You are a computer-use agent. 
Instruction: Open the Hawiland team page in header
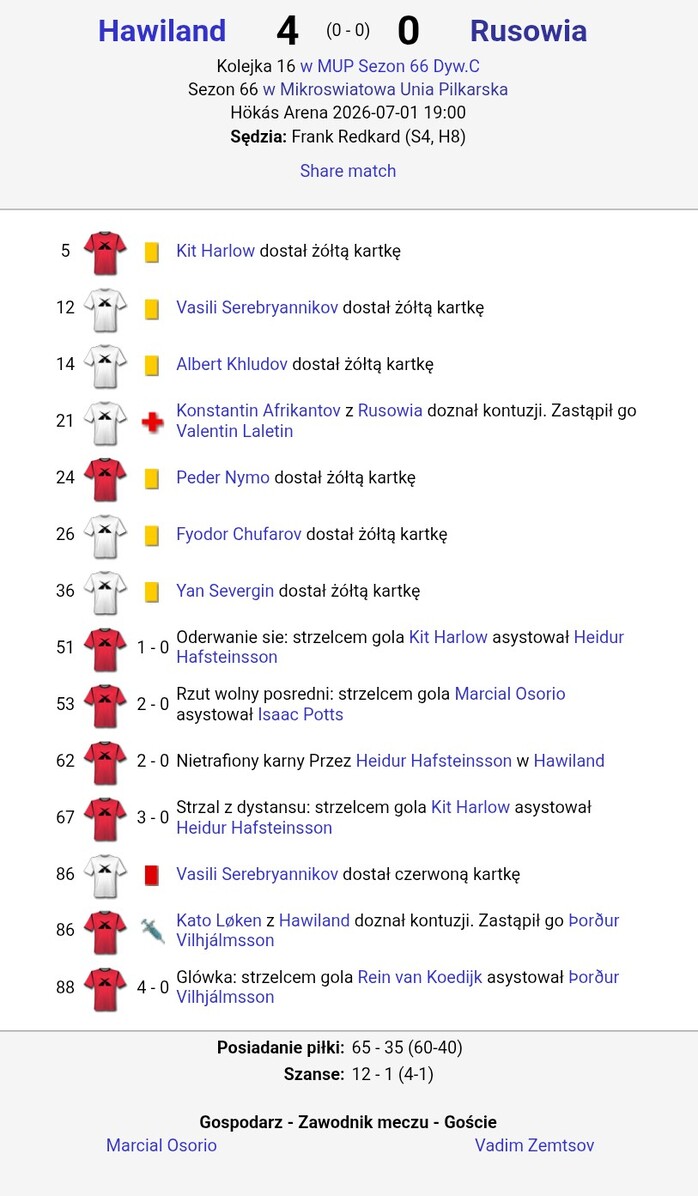pos(162,31)
